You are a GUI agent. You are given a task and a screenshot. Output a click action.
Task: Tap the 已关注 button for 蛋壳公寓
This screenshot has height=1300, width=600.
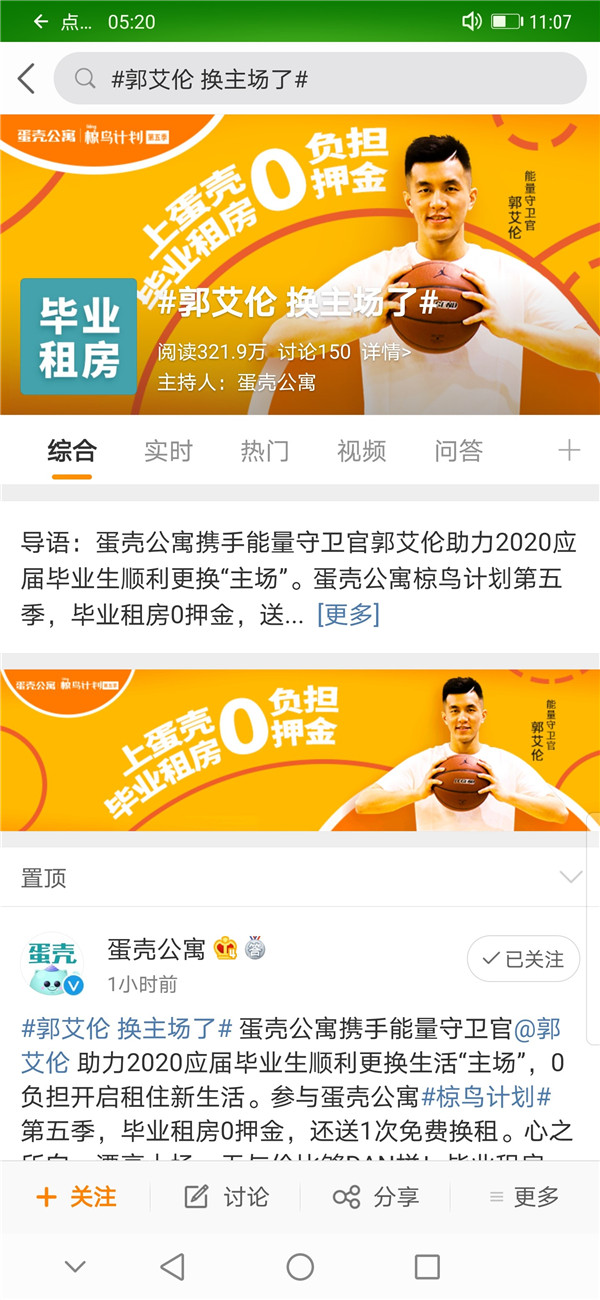(x=522, y=959)
